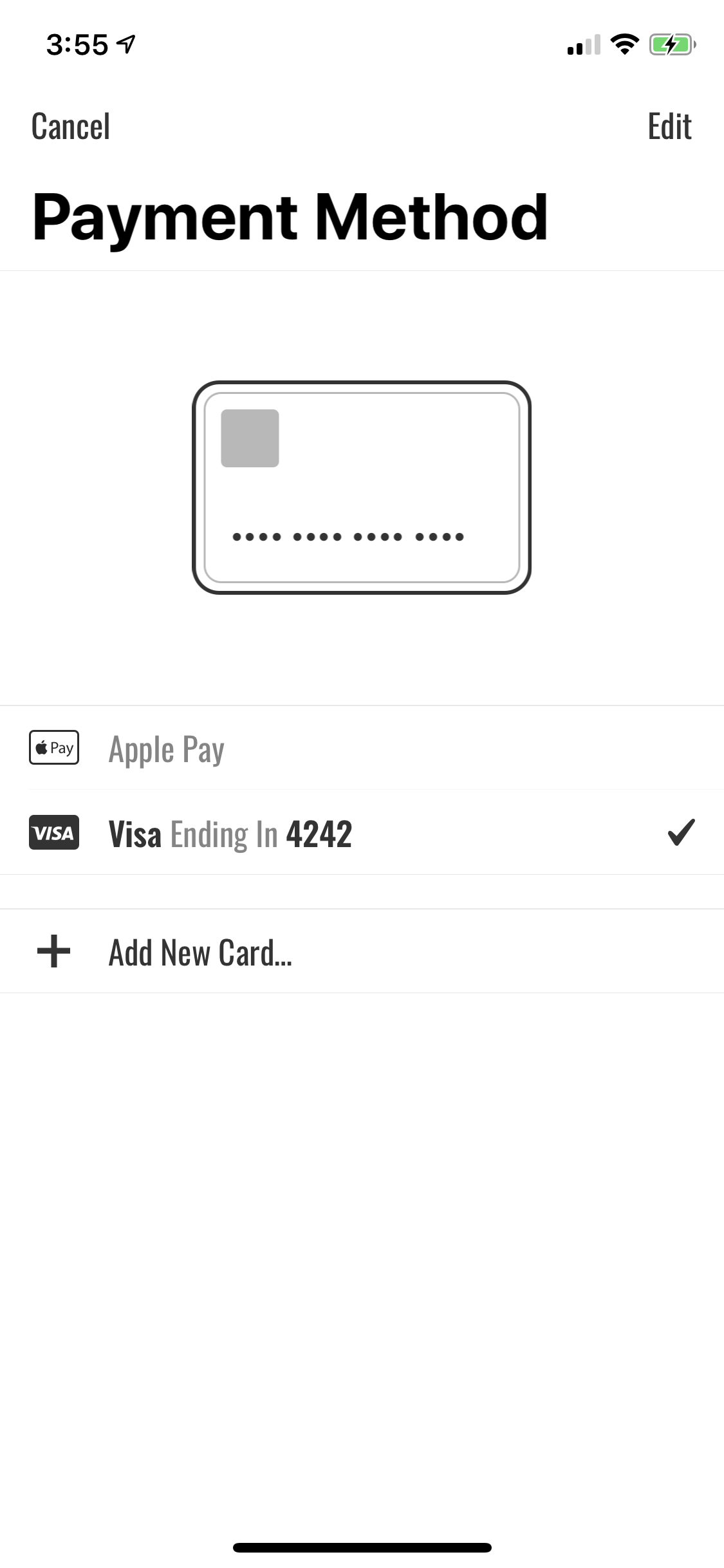Cancel payment method selection
The width and height of the screenshot is (724, 1568).
[x=71, y=127]
